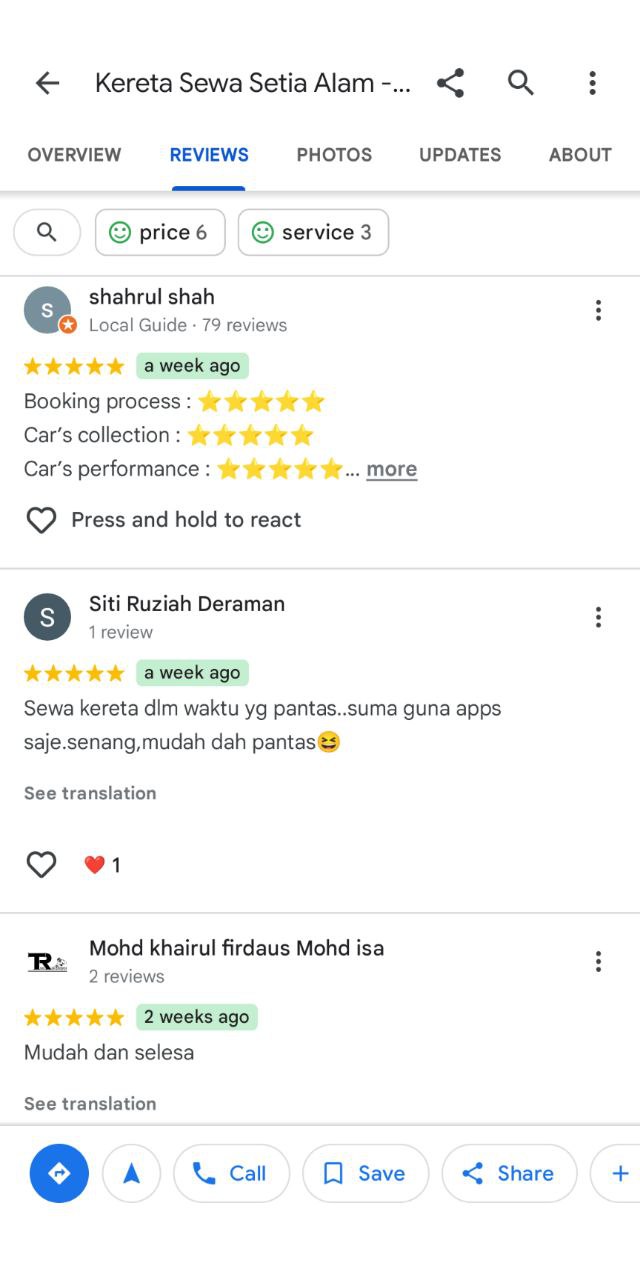
Task: Filter reviews by the price chip
Action: pos(160,232)
